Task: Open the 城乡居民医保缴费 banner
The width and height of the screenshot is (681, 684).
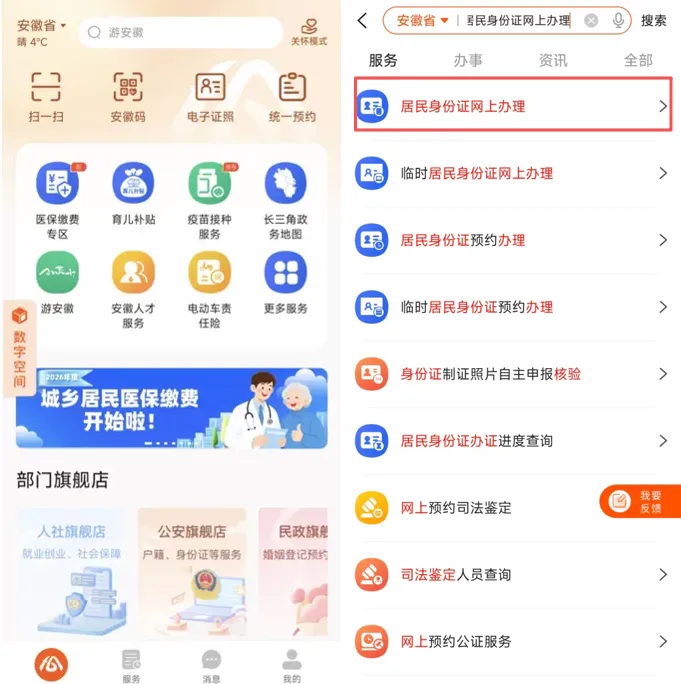Action: (x=171, y=408)
